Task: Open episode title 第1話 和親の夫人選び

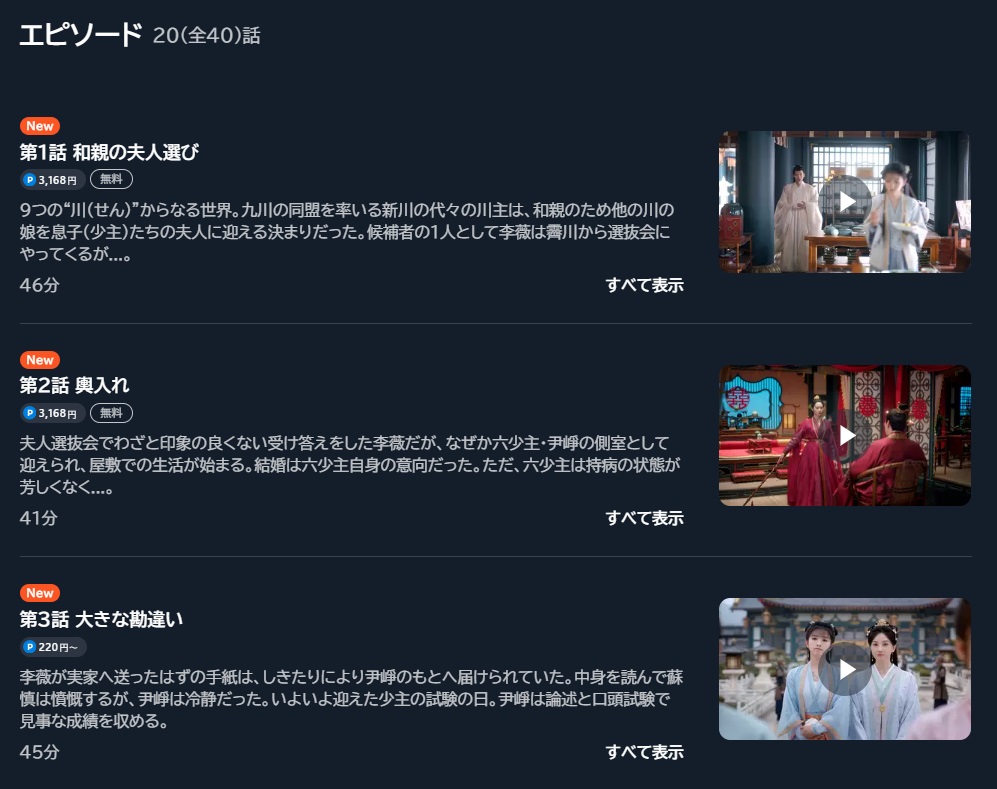Action: (110, 152)
